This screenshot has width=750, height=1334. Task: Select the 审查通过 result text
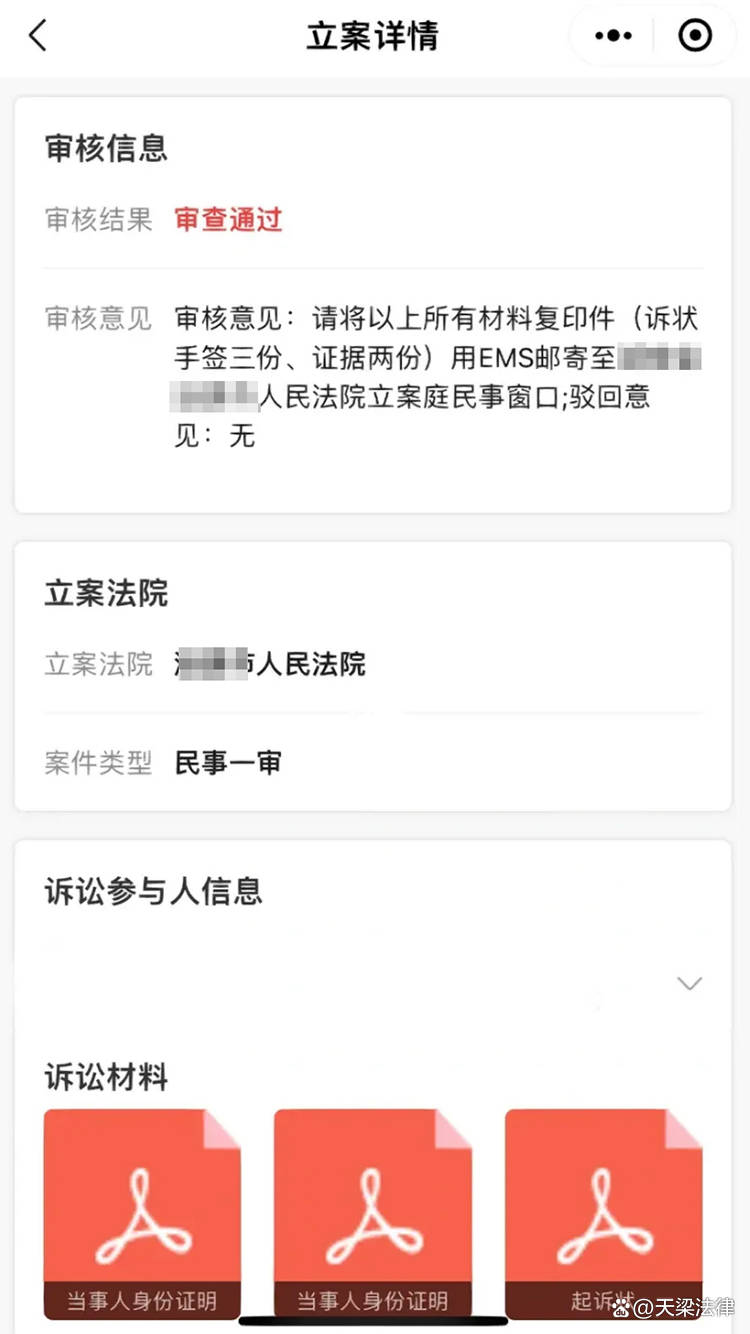click(227, 219)
